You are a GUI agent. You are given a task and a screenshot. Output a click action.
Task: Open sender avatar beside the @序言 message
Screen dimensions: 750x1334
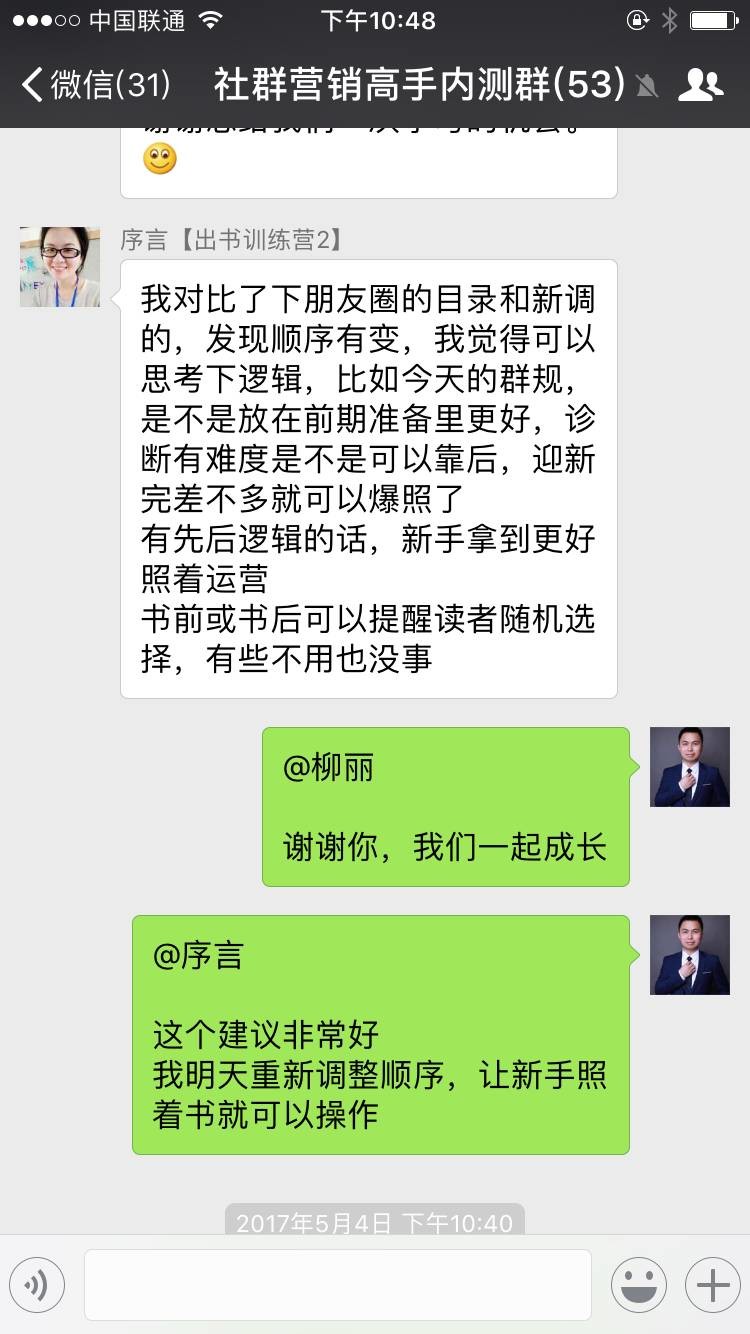coord(690,954)
